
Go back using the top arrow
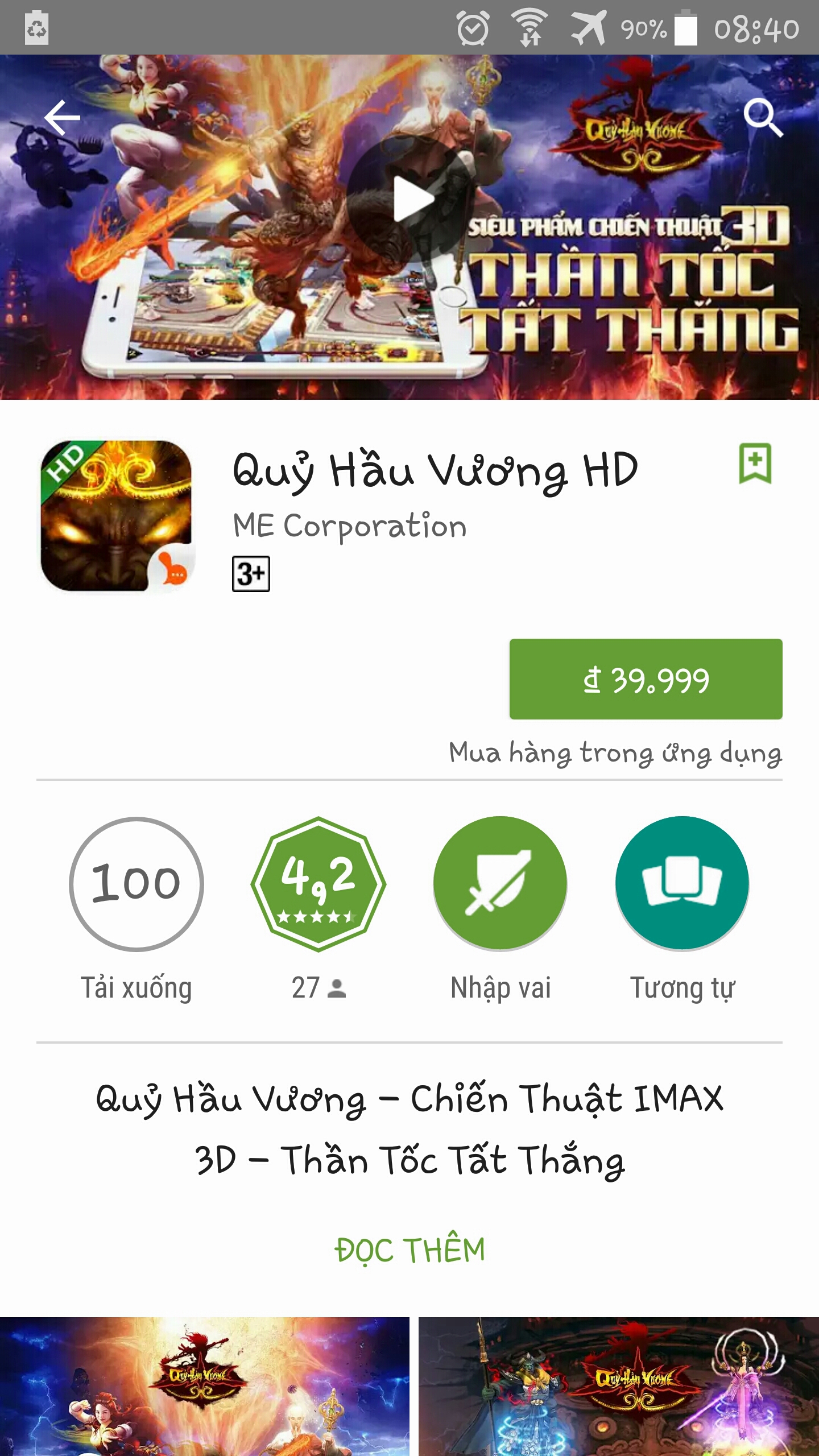coord(62,118)
